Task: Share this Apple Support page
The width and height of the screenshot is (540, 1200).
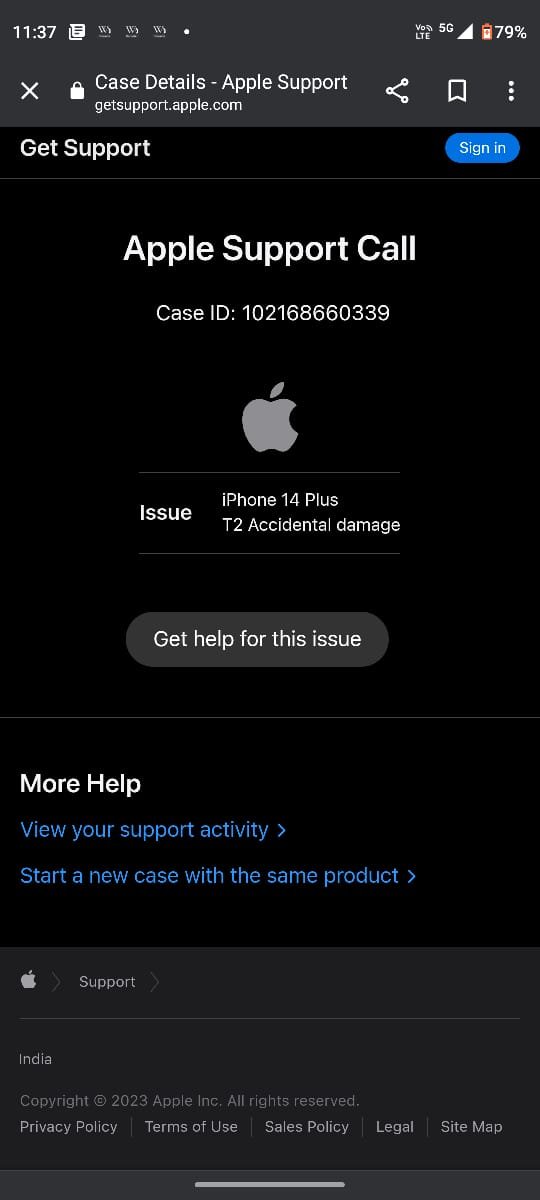Action: [397, 91]
